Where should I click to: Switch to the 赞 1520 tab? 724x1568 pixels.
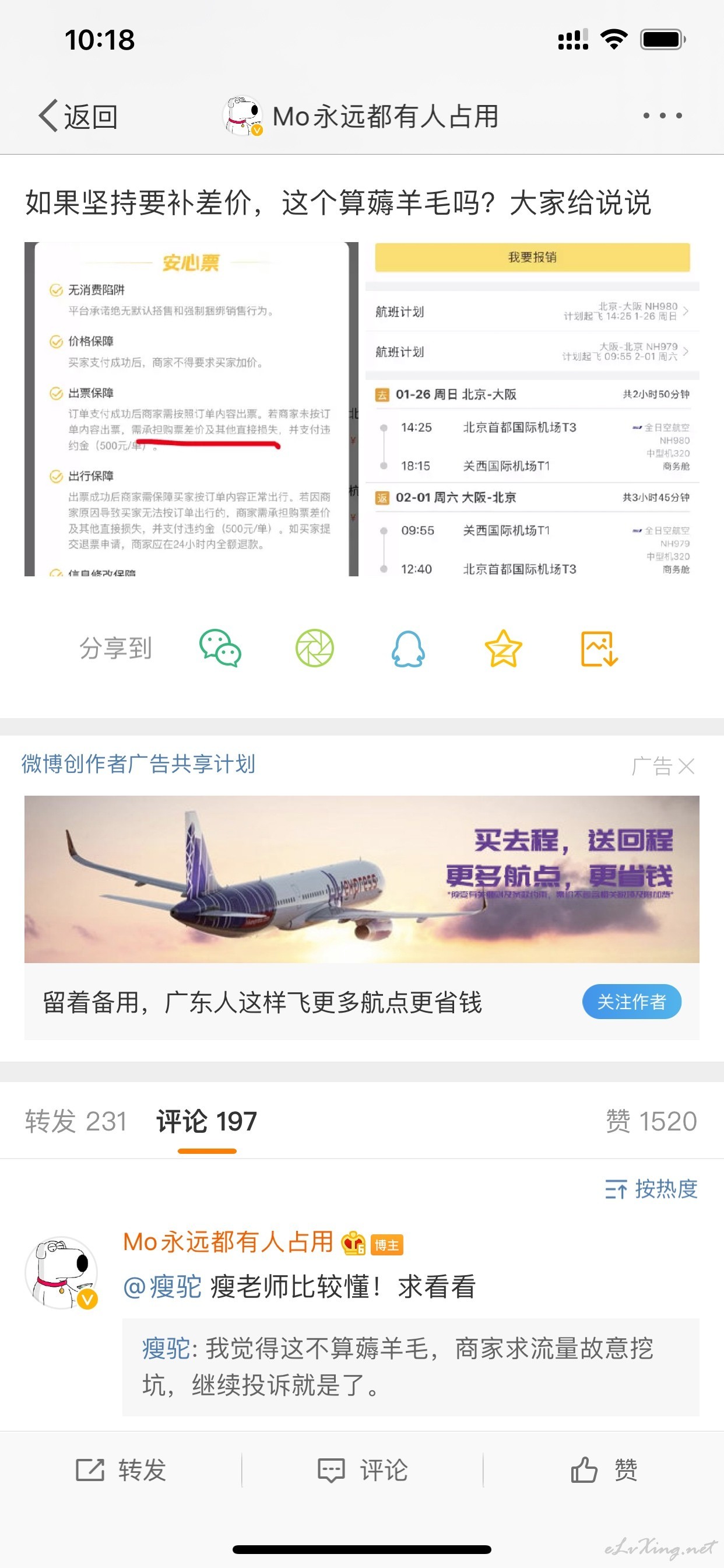pos(651,1121)
